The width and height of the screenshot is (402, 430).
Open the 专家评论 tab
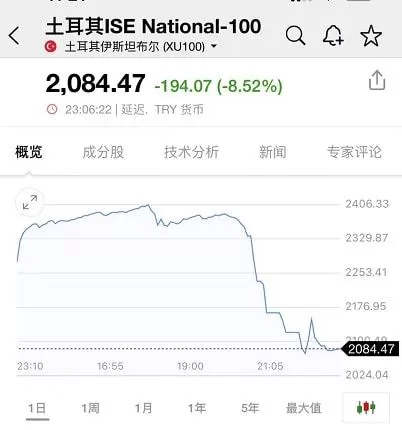(x=354, y=152)
